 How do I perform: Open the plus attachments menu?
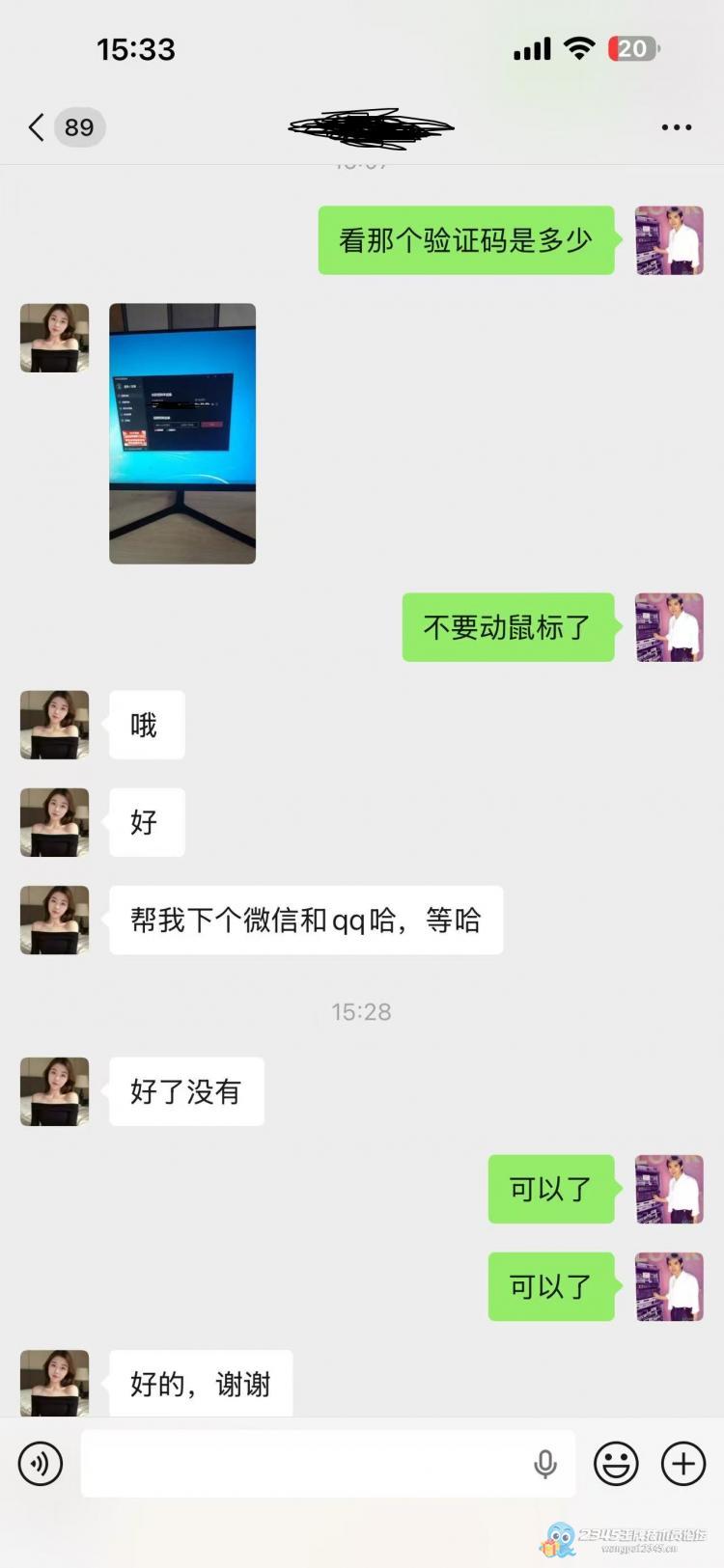pos(683,1464)
